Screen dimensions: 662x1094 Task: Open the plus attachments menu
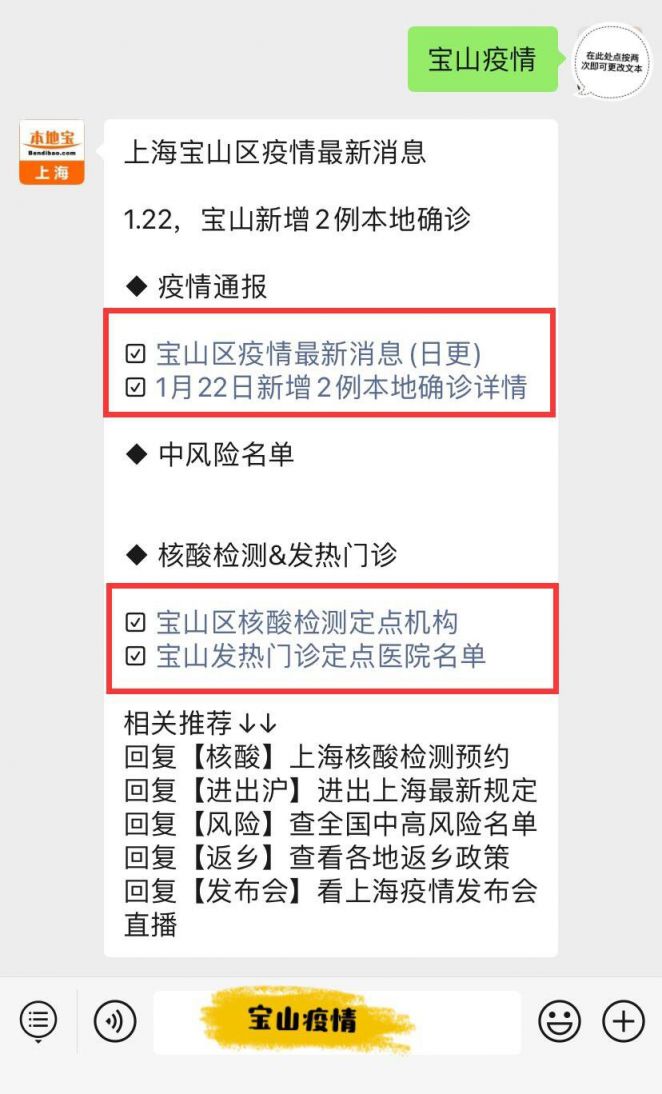623,1021
